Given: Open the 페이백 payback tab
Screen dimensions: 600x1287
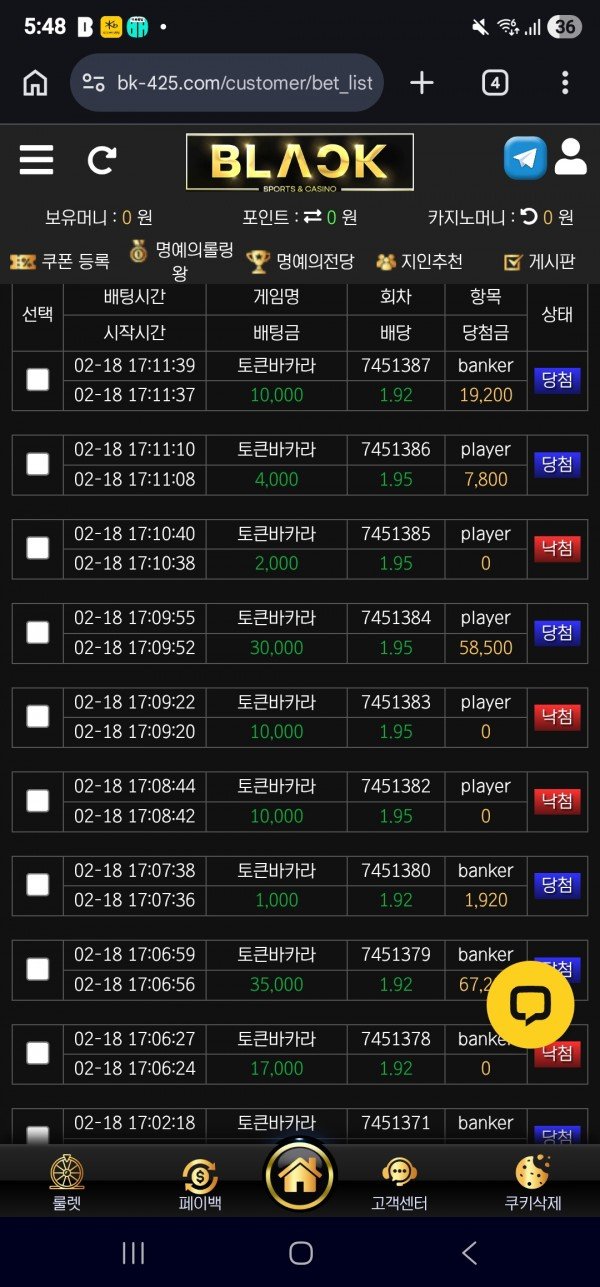Looking at the screenshot, I should (x=200, y=1183).
